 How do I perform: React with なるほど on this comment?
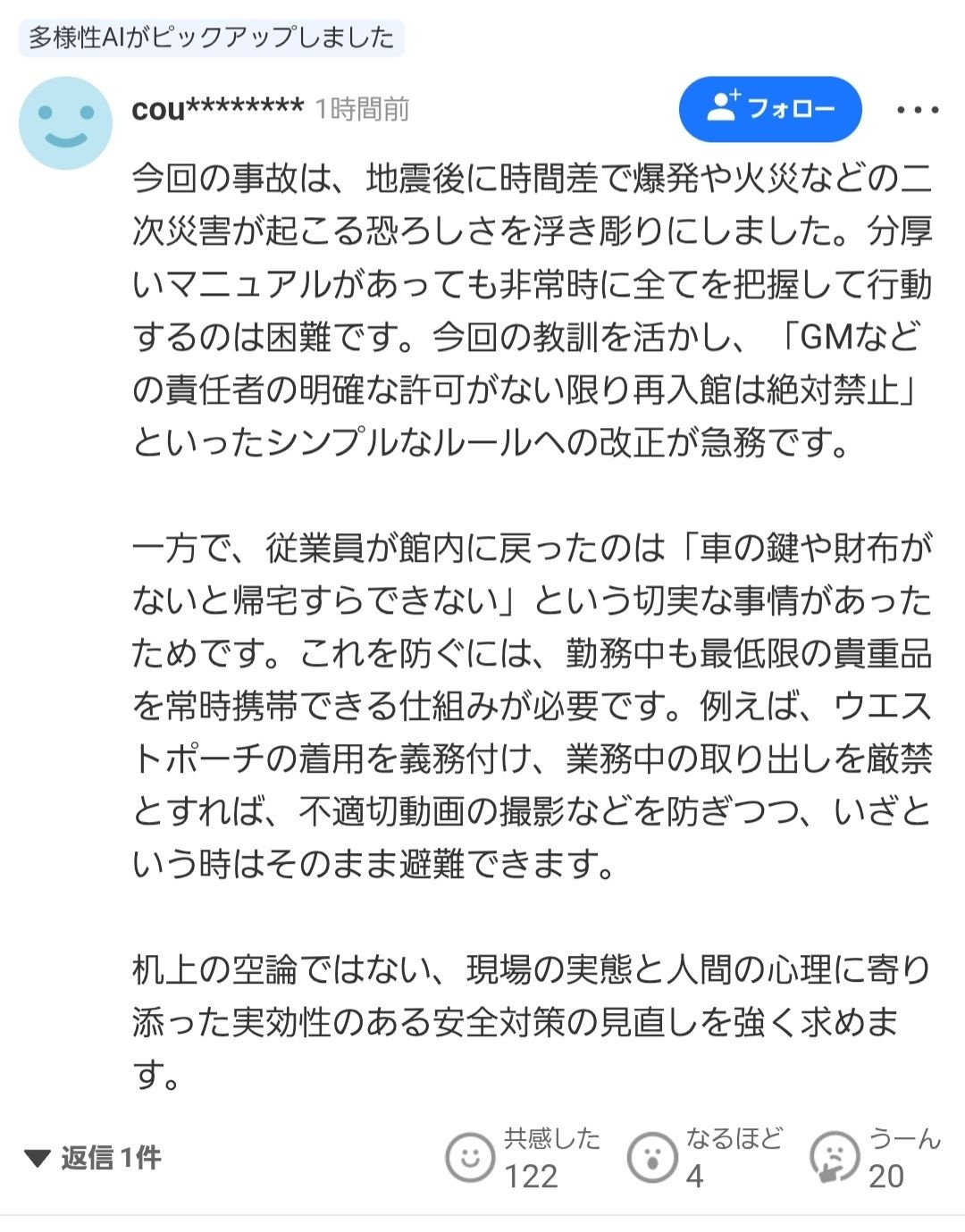705,1158
